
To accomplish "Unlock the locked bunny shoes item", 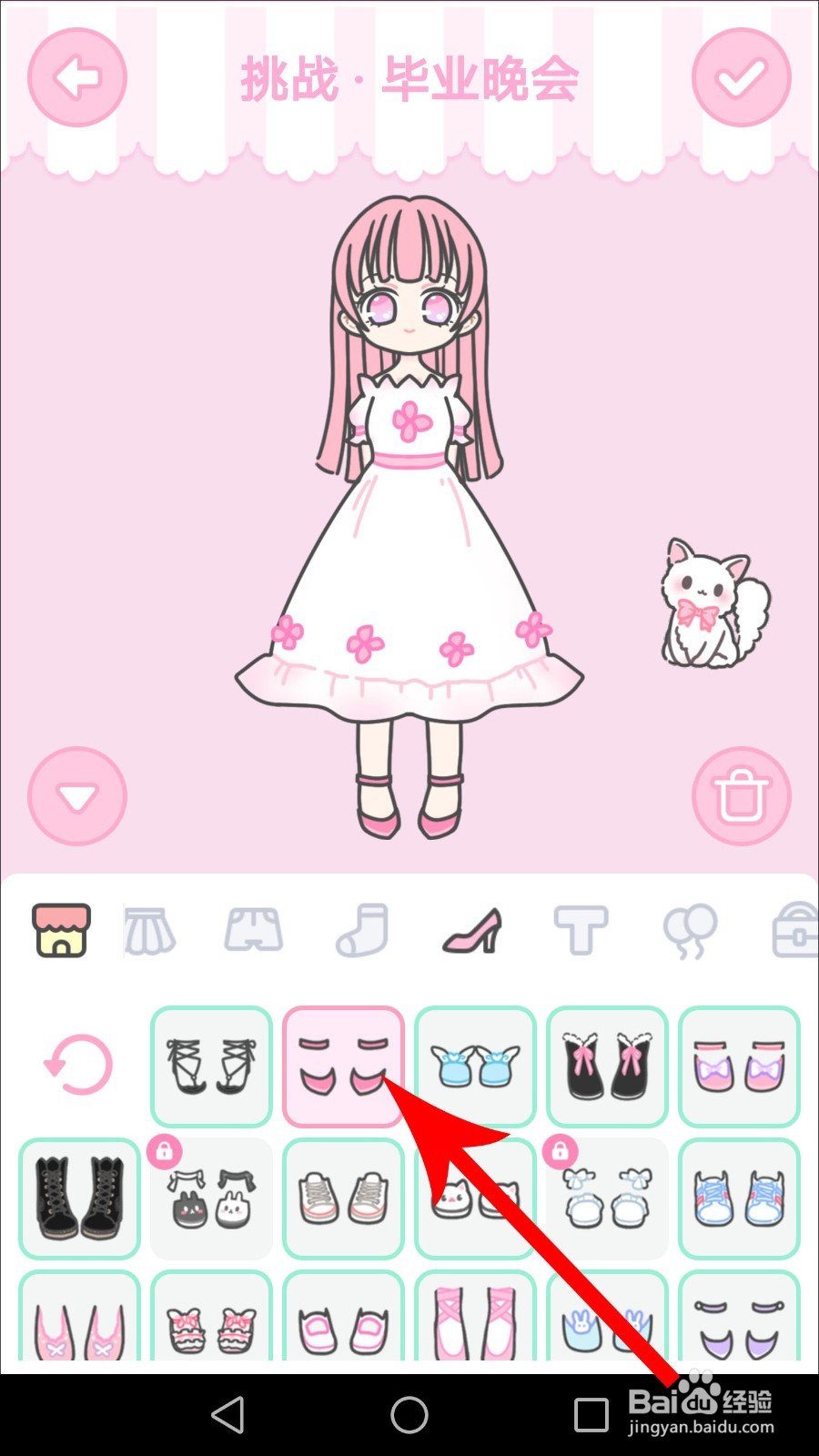I will click(211, 1199).
